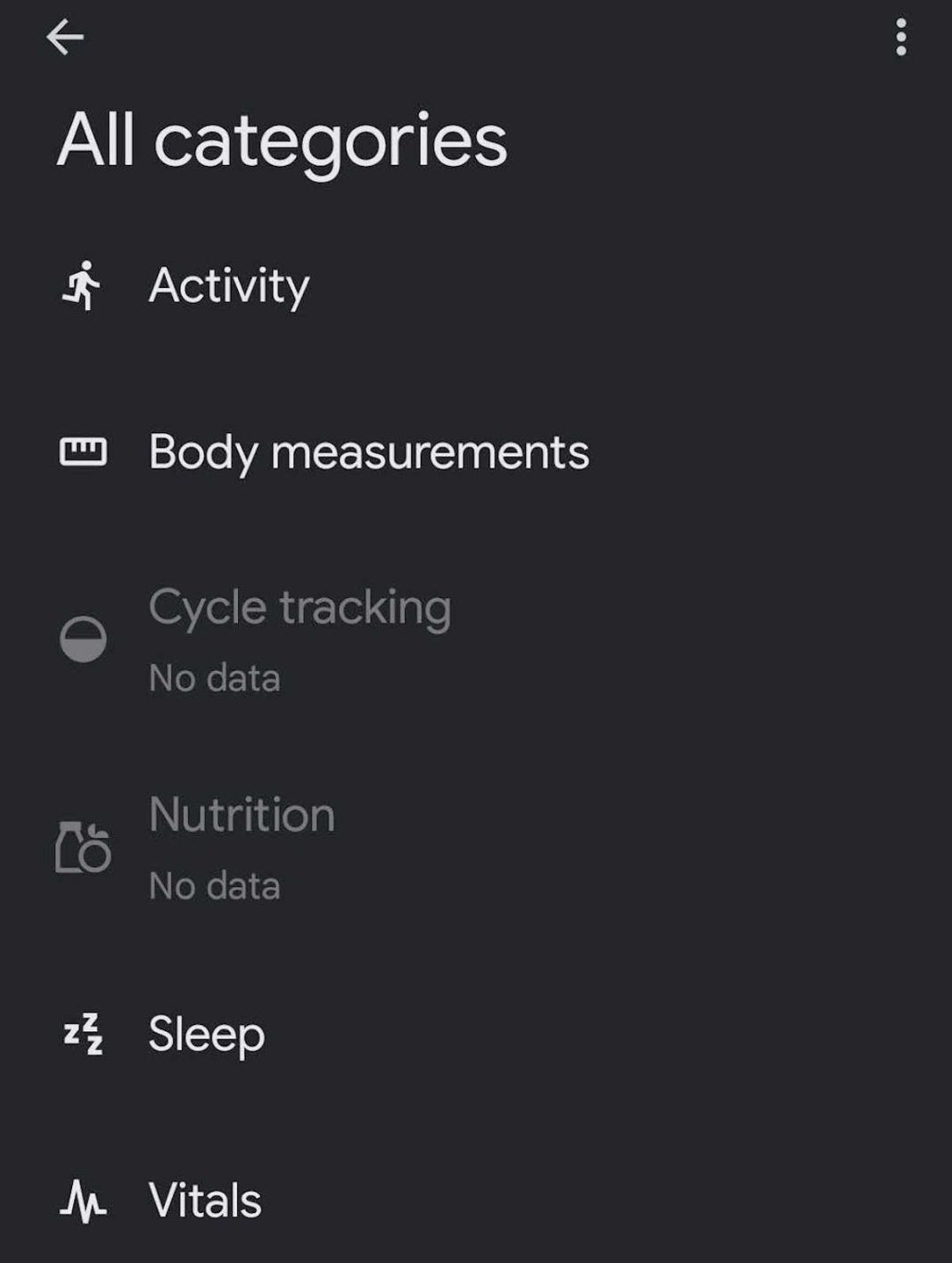Tap the Cycle tracking half-circle icon

click(83, 640)
